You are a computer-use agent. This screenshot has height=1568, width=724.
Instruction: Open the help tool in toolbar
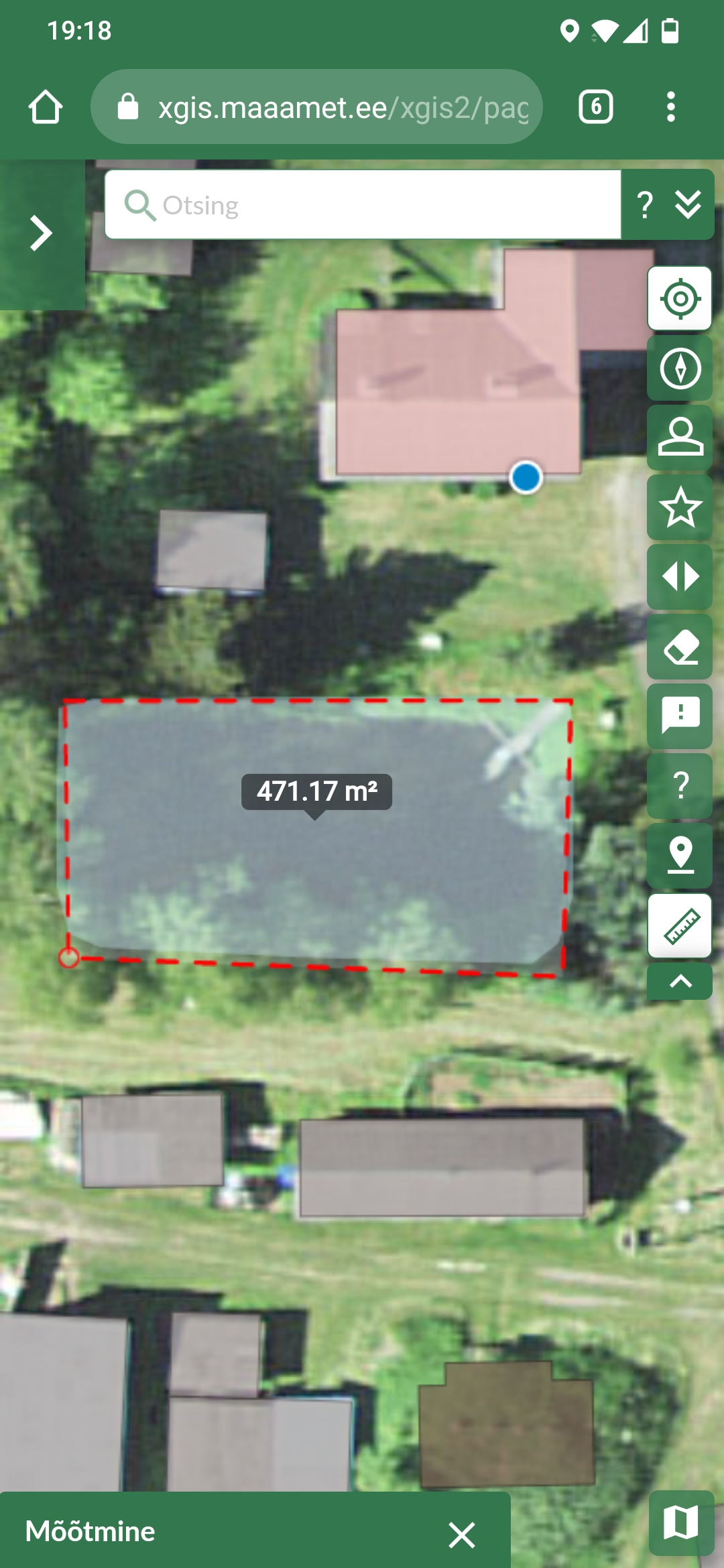680,786
